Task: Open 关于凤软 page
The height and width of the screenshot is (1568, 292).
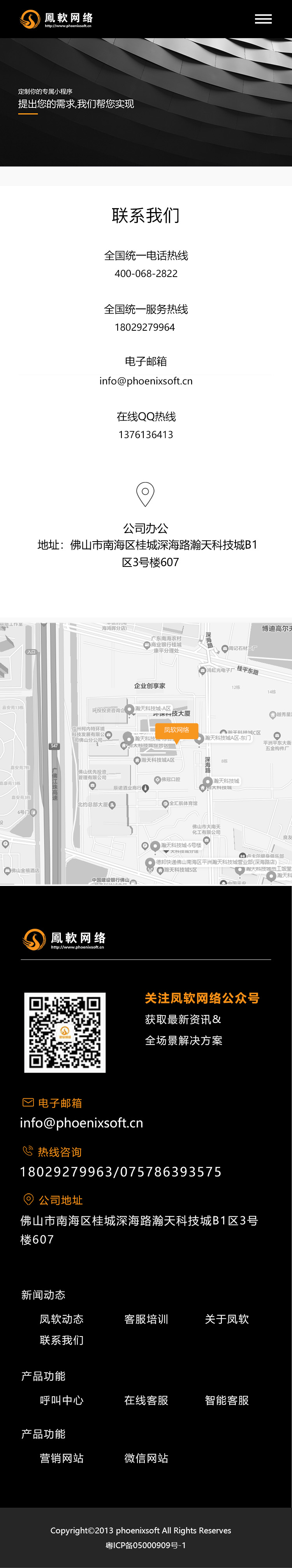Action: (x=227, y=1319)
